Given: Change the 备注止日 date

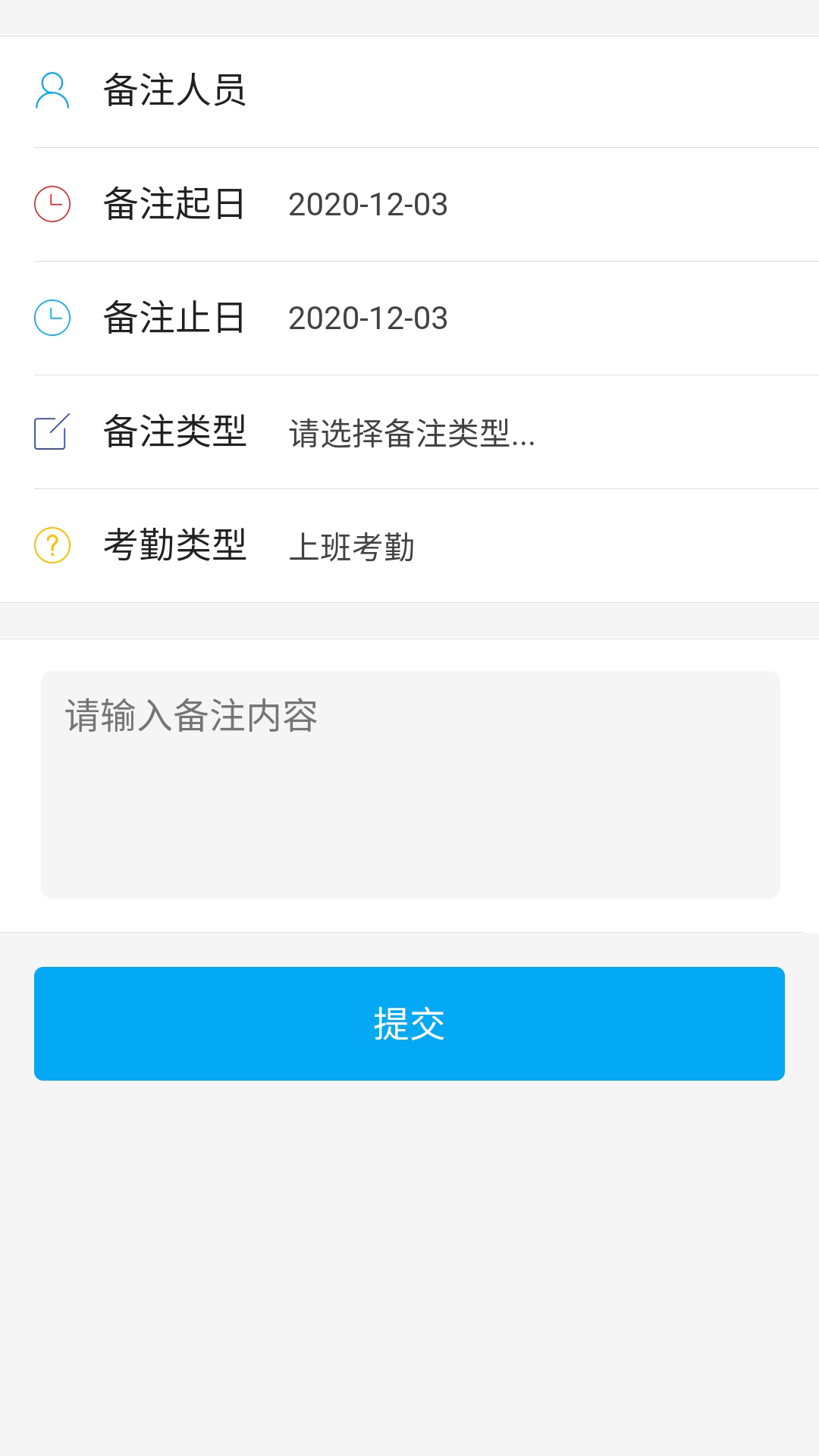Looking at the screenshot, I should coord(409,318).
